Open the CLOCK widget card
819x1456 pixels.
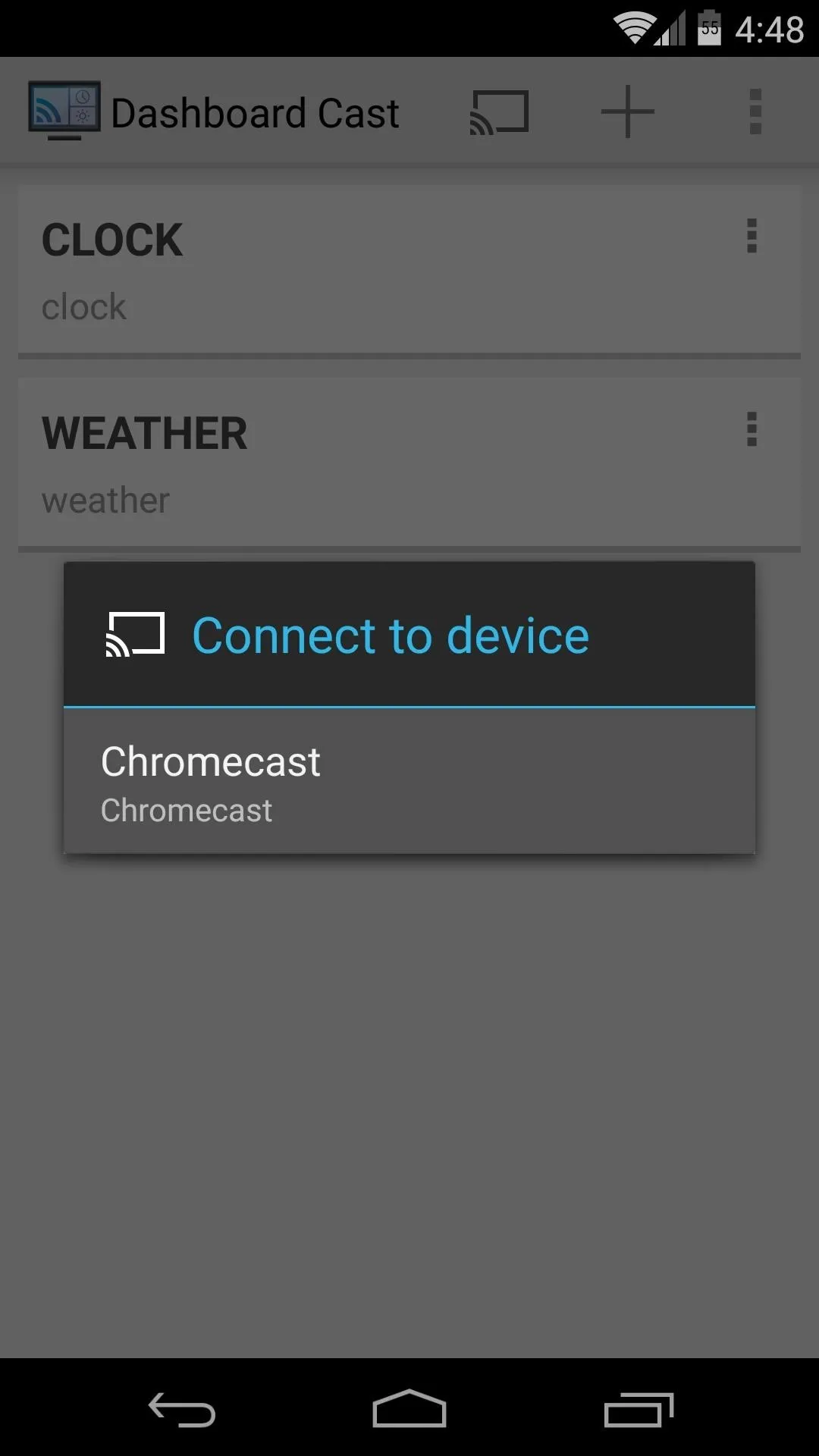[409, 271]
